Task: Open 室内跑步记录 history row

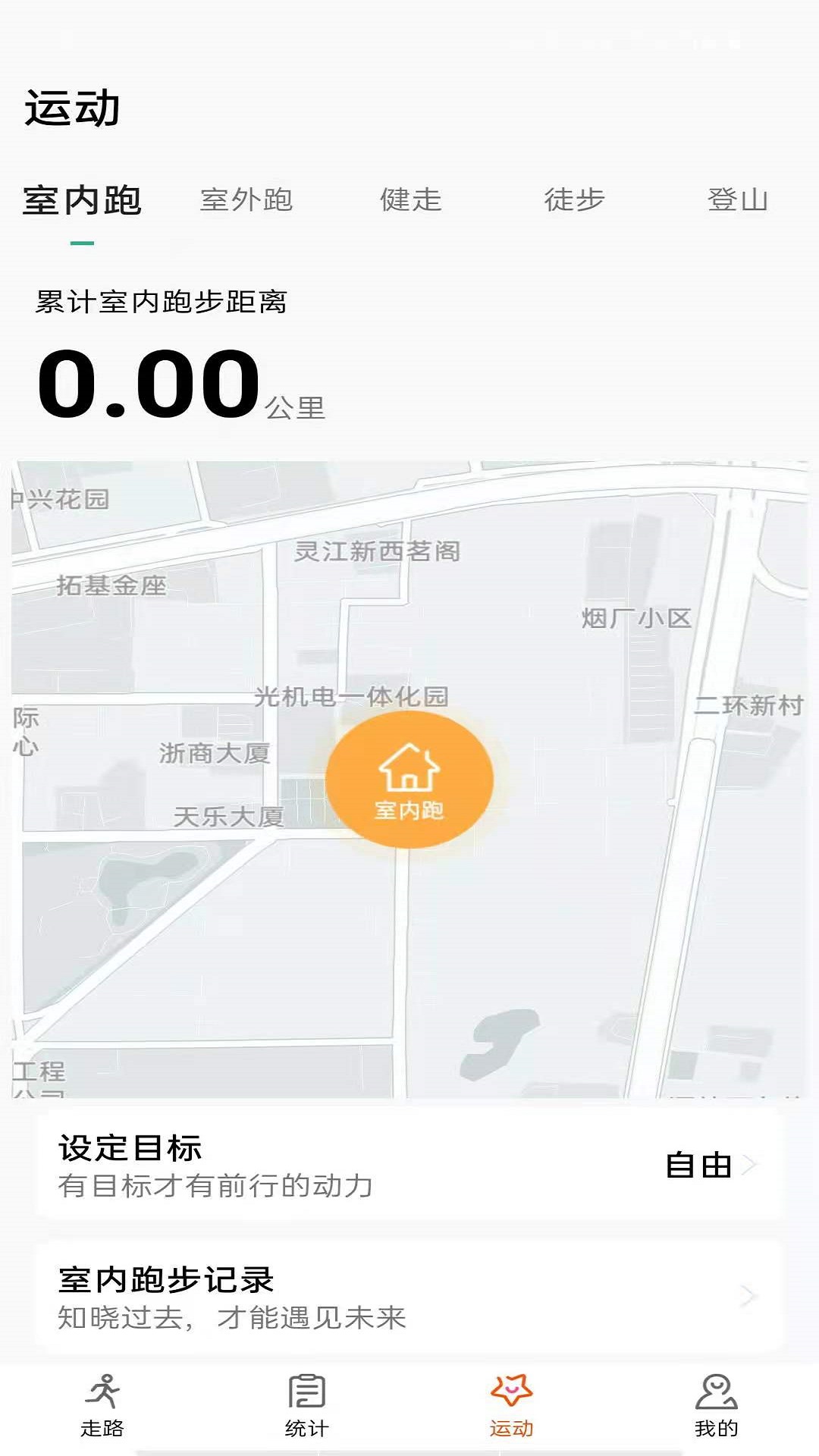Action: 409,1298
